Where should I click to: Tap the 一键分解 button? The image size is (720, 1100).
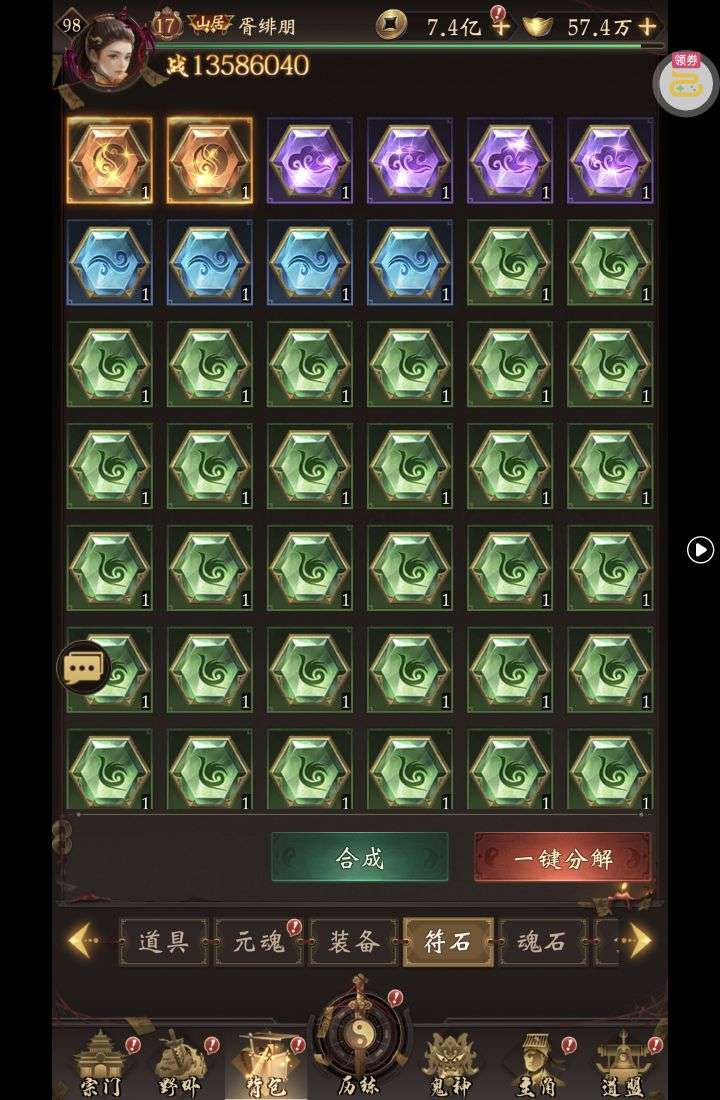point(562,858)
